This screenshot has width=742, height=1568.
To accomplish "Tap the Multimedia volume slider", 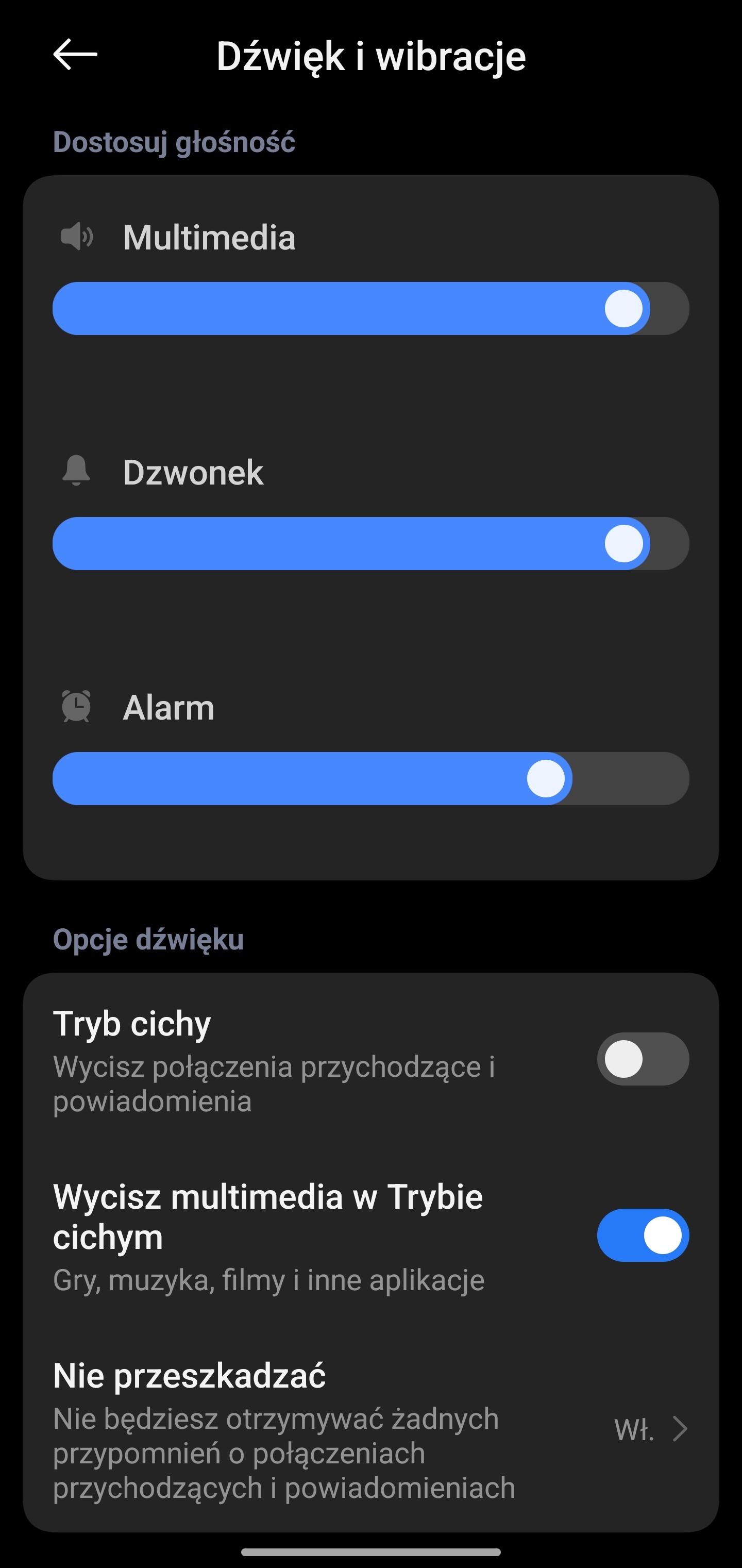I will tap(370, 309).
